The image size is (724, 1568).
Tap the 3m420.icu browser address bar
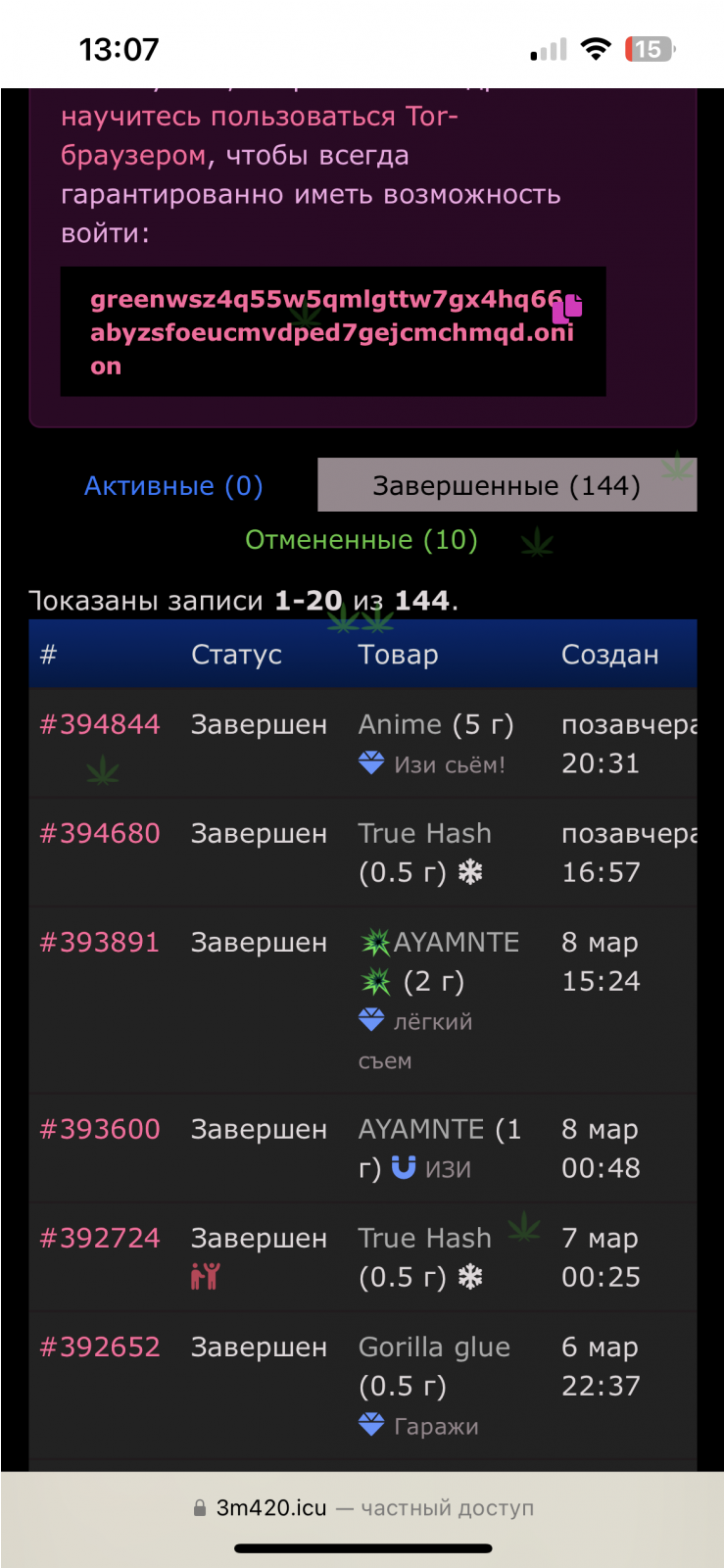tap(362, 1508)
